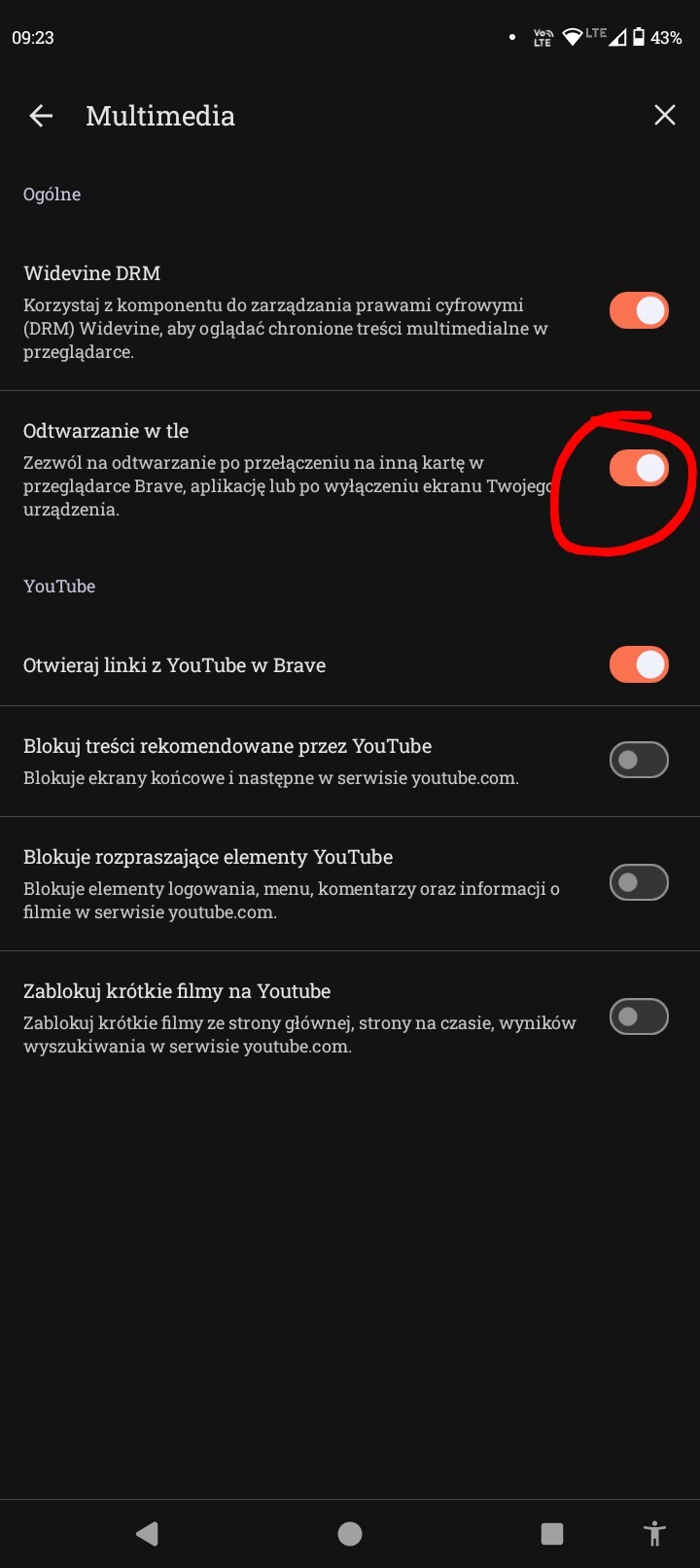
Task: Close the settings with the X icon
Action: pyautogui.click(x=664, y=116)
